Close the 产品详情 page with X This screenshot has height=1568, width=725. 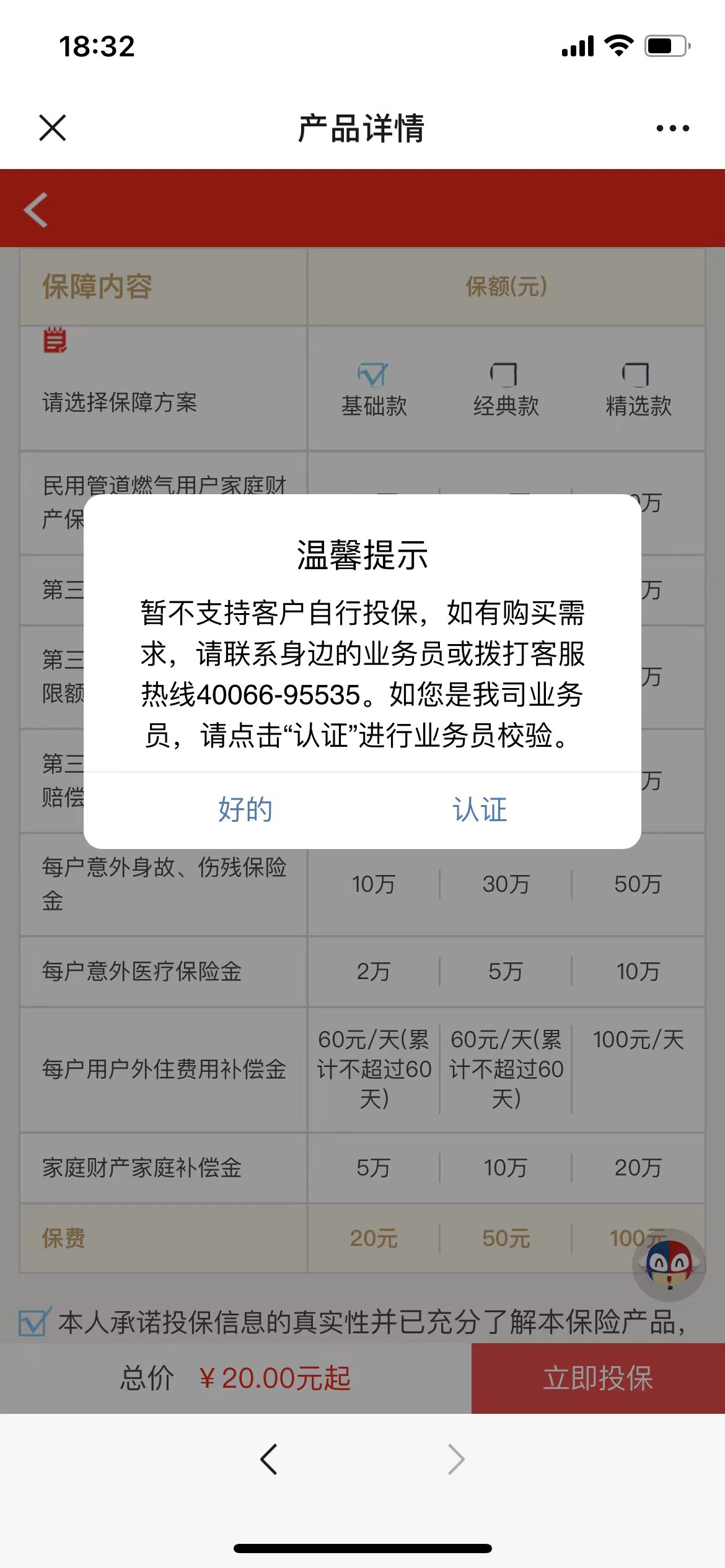click(x=53, y=128)
